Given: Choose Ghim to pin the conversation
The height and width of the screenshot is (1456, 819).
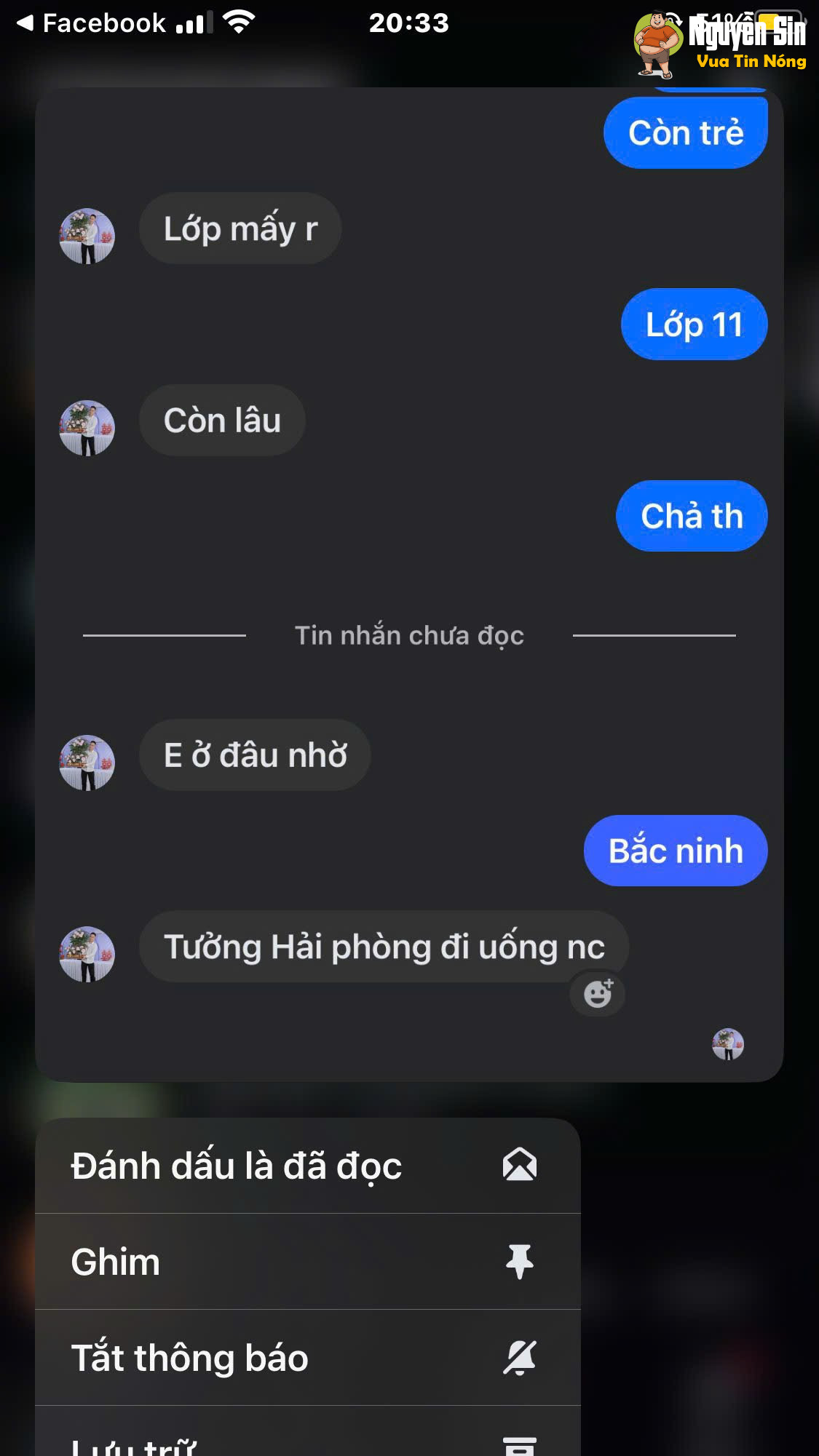Looking at the screenshot, I should point(307,1262).
